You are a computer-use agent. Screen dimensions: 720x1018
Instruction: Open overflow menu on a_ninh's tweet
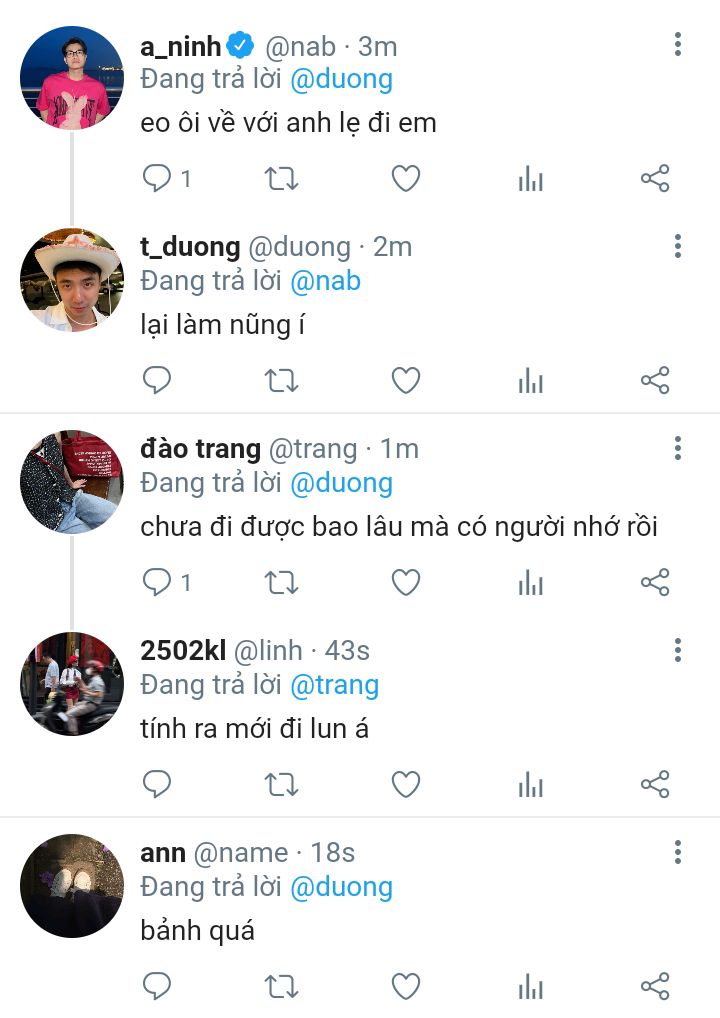pyautogui.click(x=678, y=45)
